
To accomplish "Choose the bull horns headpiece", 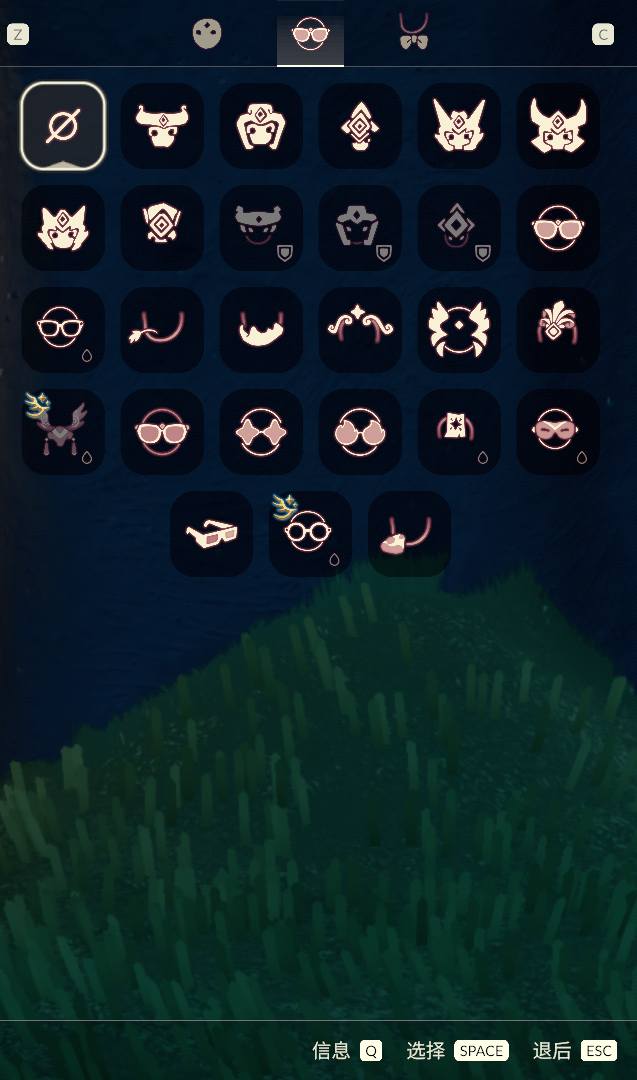I will tap(162, 126).
